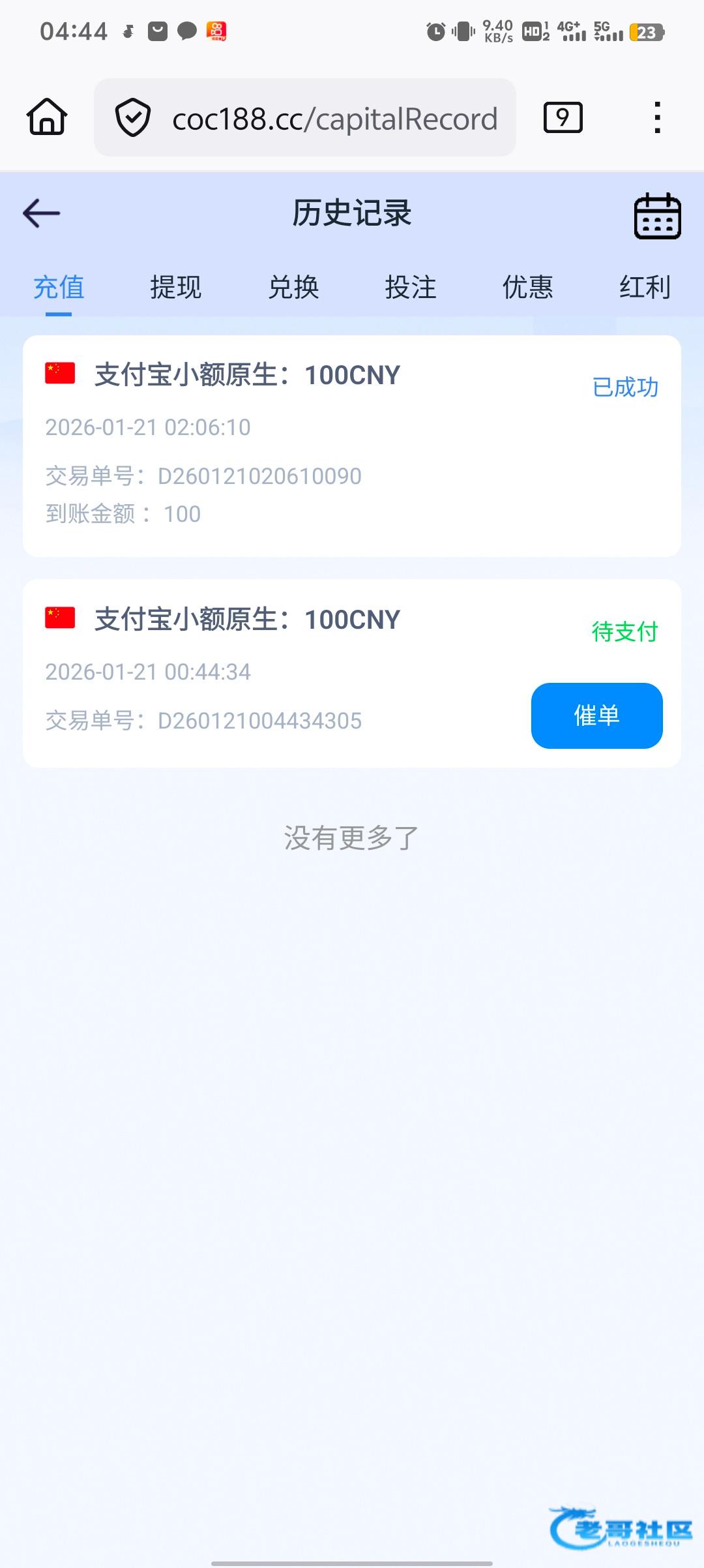Switch to the 投注 tab

coord(411,288)
